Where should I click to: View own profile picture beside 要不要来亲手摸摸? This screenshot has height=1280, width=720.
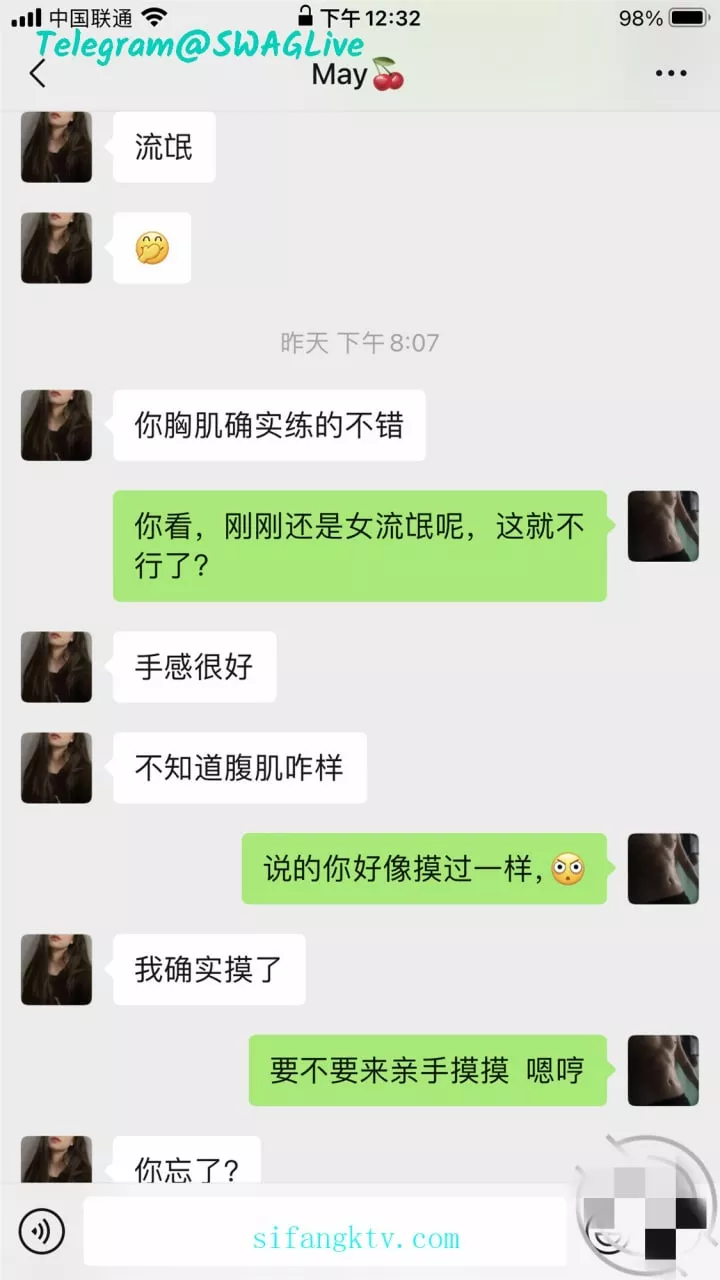663,1070
